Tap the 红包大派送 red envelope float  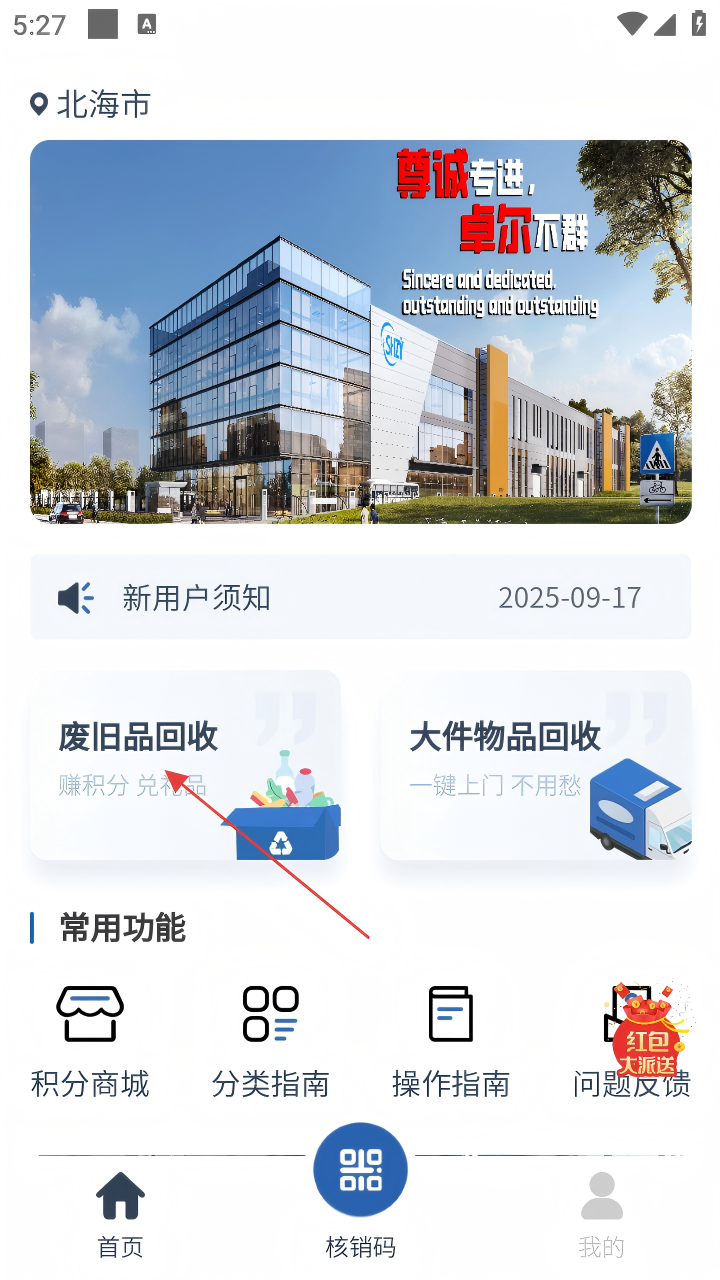pyautogui.click(x=650, y=1035)
